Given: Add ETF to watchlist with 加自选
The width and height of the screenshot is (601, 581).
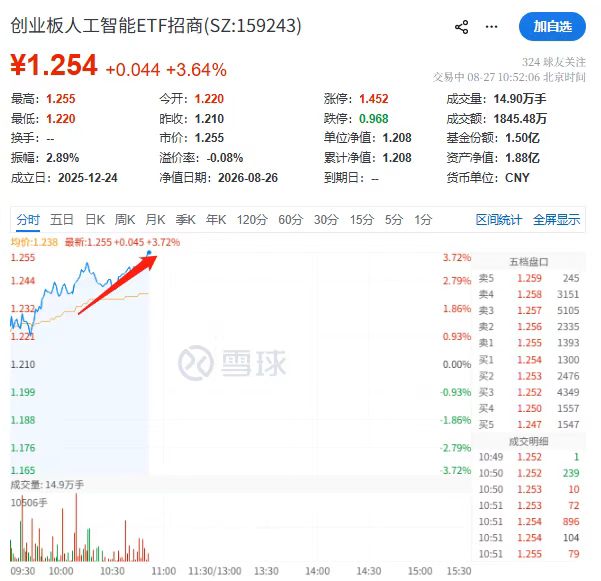Looking at the screenshot, I should 552,26.
